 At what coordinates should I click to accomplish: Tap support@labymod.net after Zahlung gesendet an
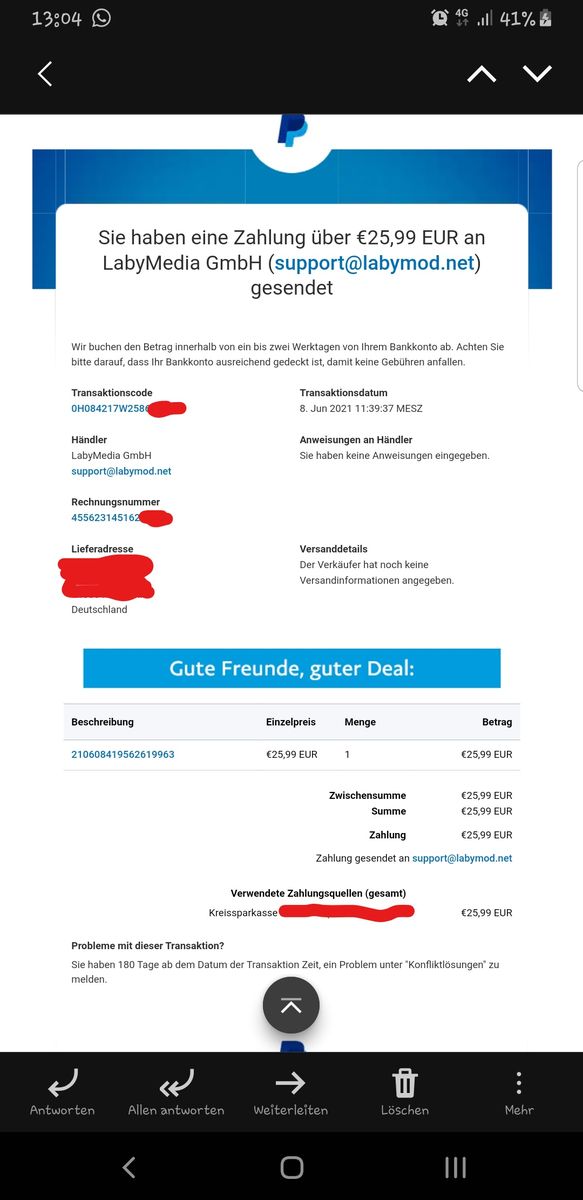pos(462,858)
